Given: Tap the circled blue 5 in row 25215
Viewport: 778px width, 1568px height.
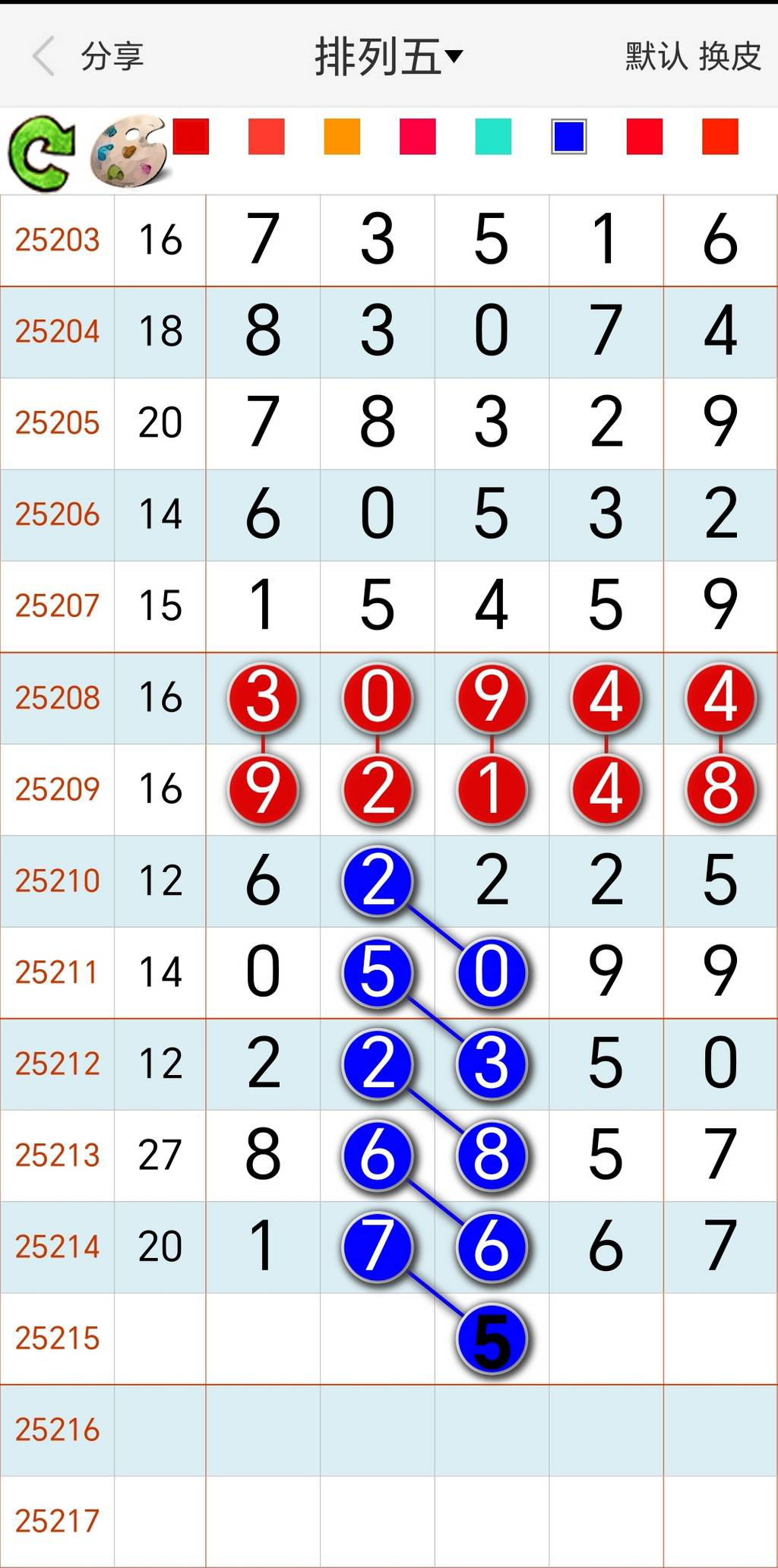Looking at the screenshot, I should coord(491,1339).
